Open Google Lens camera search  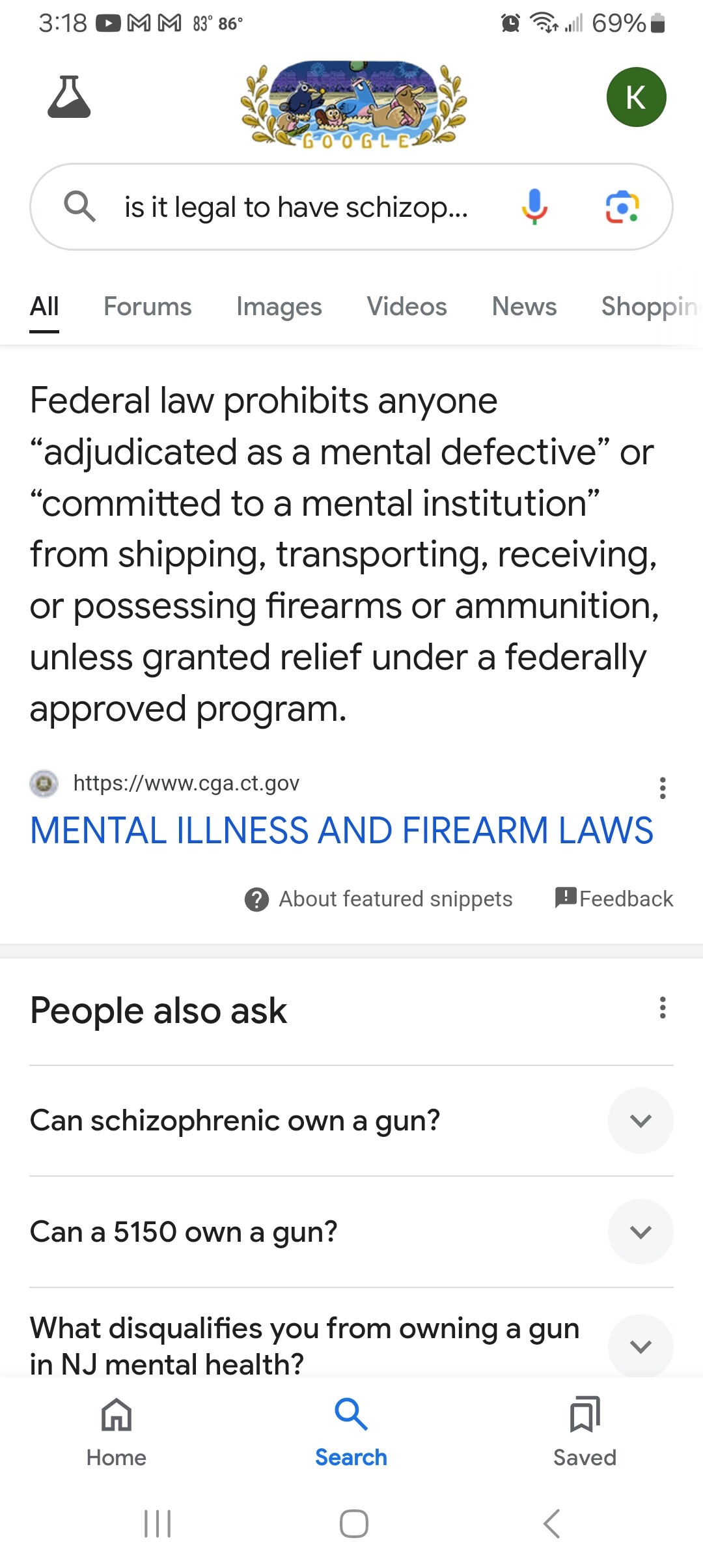(x=622, y=207)
